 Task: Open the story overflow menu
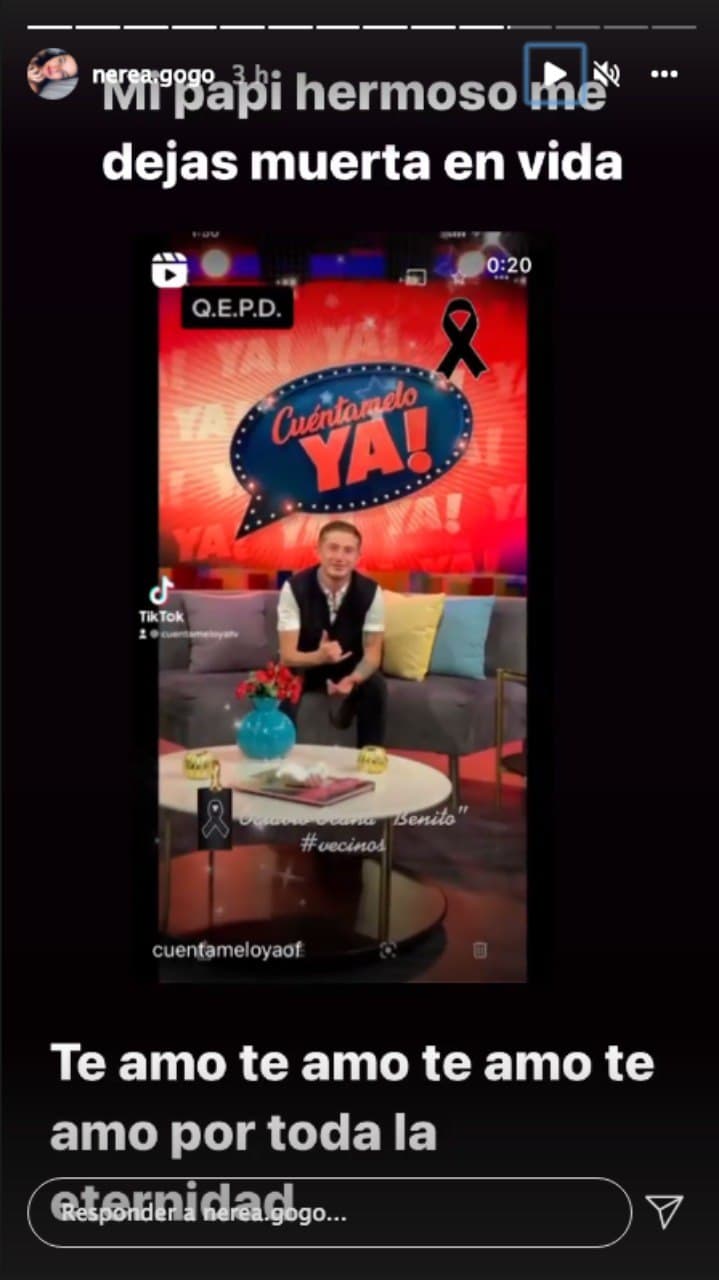(x=664, y=74)
